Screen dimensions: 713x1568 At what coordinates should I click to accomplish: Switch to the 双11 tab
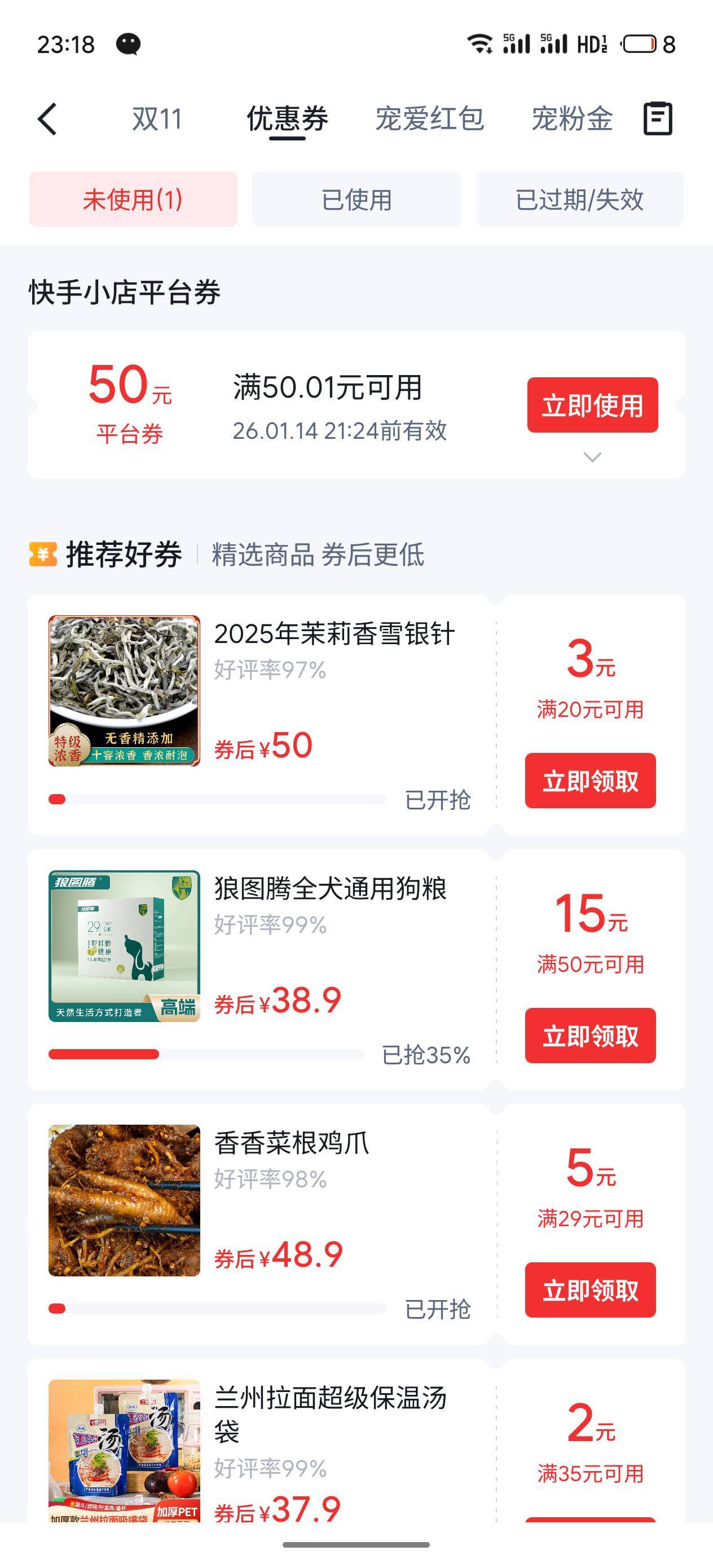(157, 118)
